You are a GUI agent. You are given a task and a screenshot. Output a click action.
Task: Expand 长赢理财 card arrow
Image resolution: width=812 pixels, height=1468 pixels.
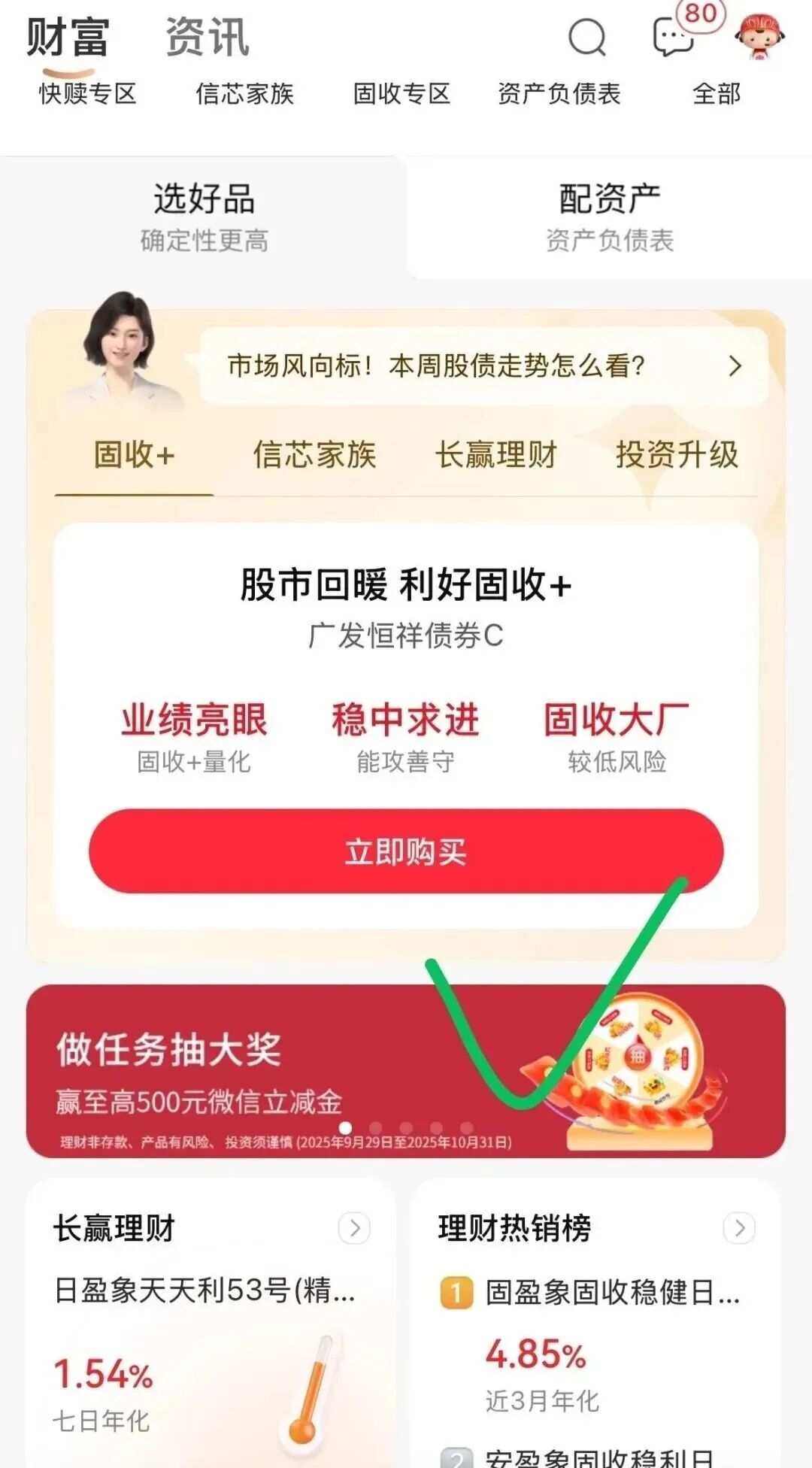pyautogui.click(x=354, y=1228)
